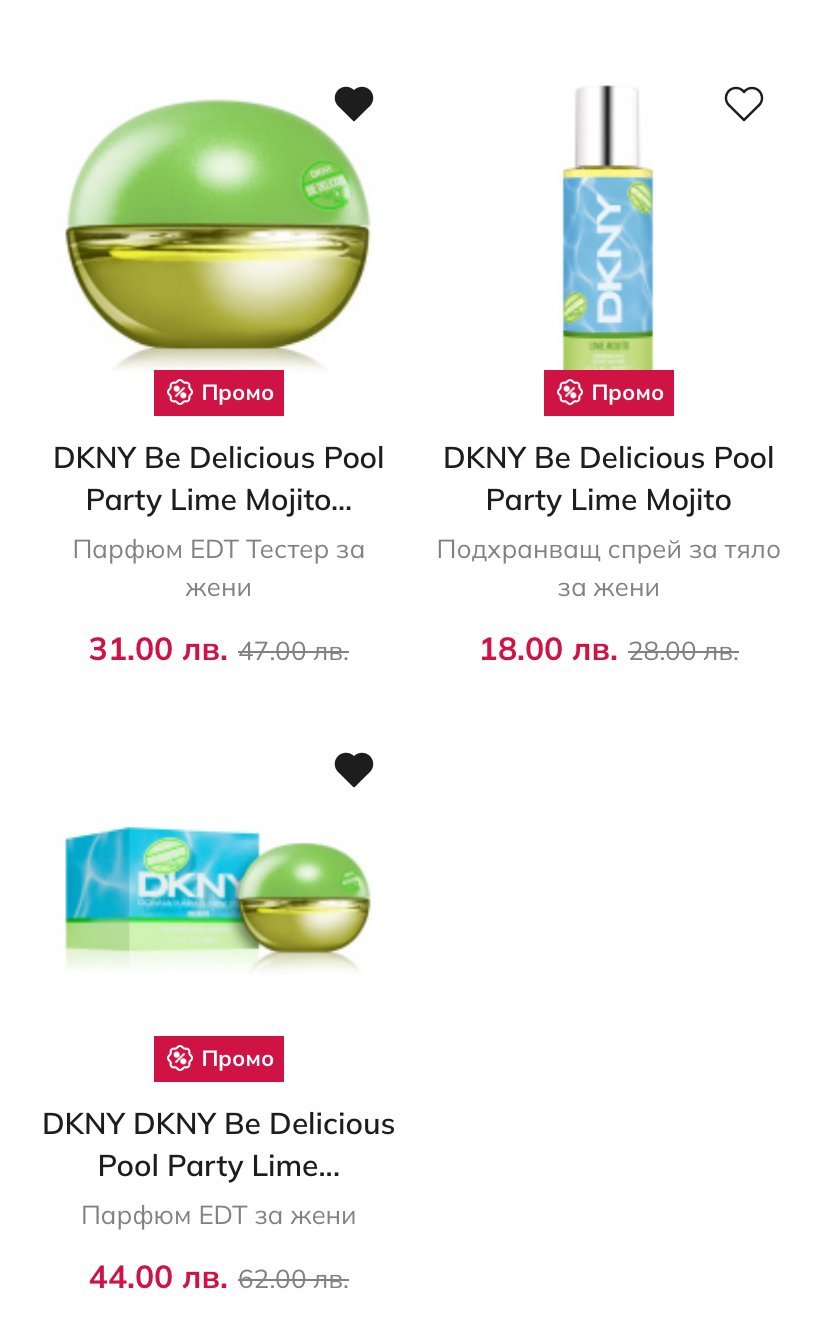Add the Подхранващ спрей за тяло to favorites
Image resolution: width=828 pixels, height=1341 pixels.
[x=743, y=103]
